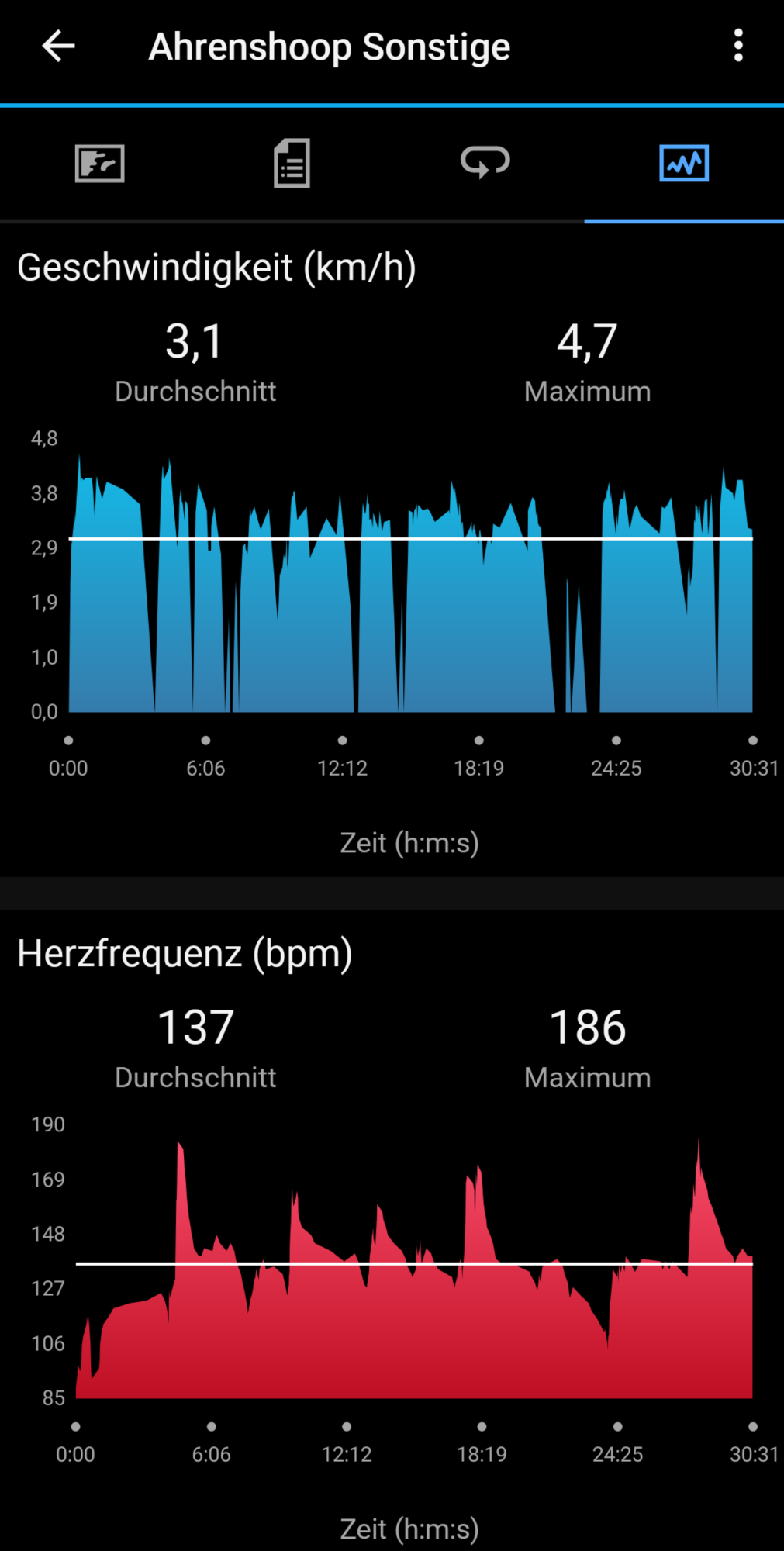Open the three-dot overflow menu

tap(738, 46)
